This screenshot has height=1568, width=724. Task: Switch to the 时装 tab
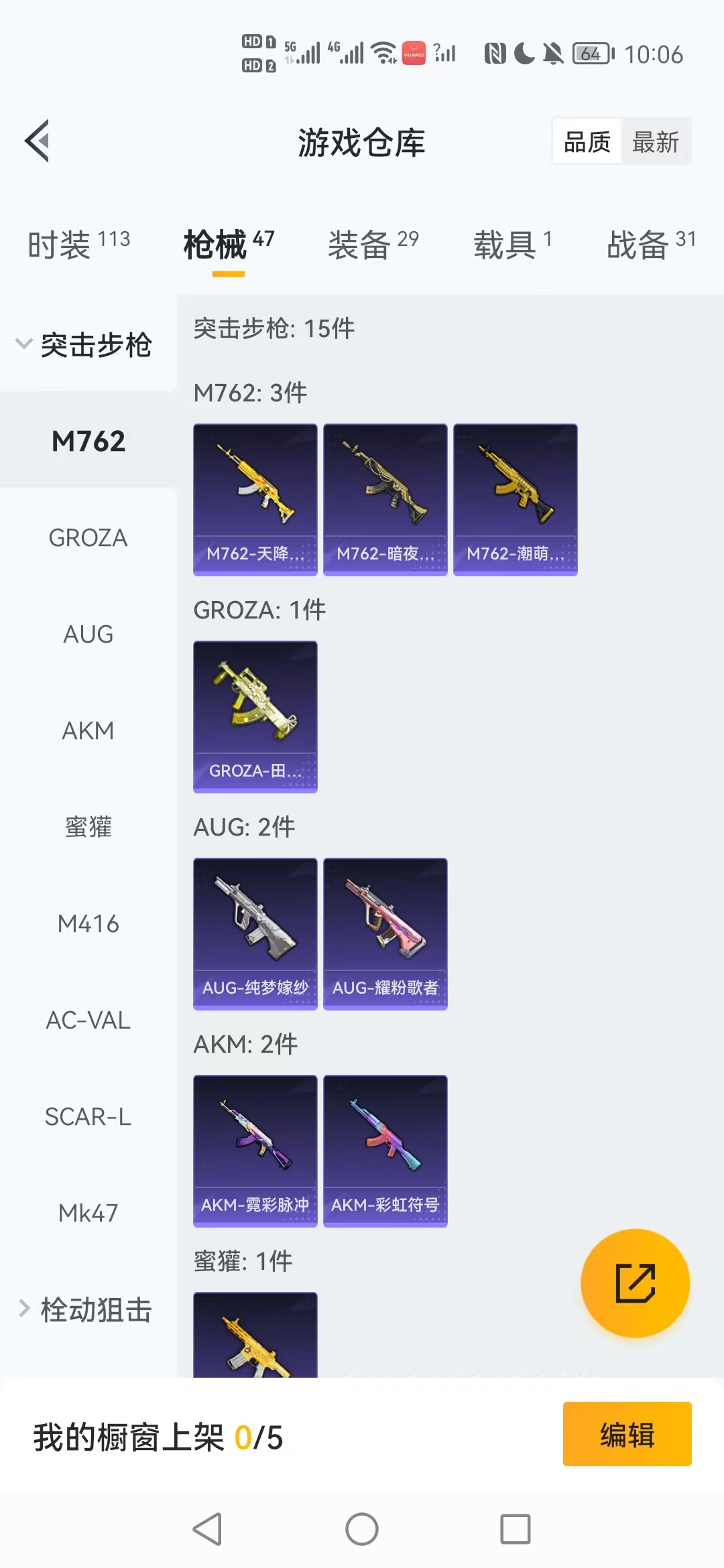(79, 244)
